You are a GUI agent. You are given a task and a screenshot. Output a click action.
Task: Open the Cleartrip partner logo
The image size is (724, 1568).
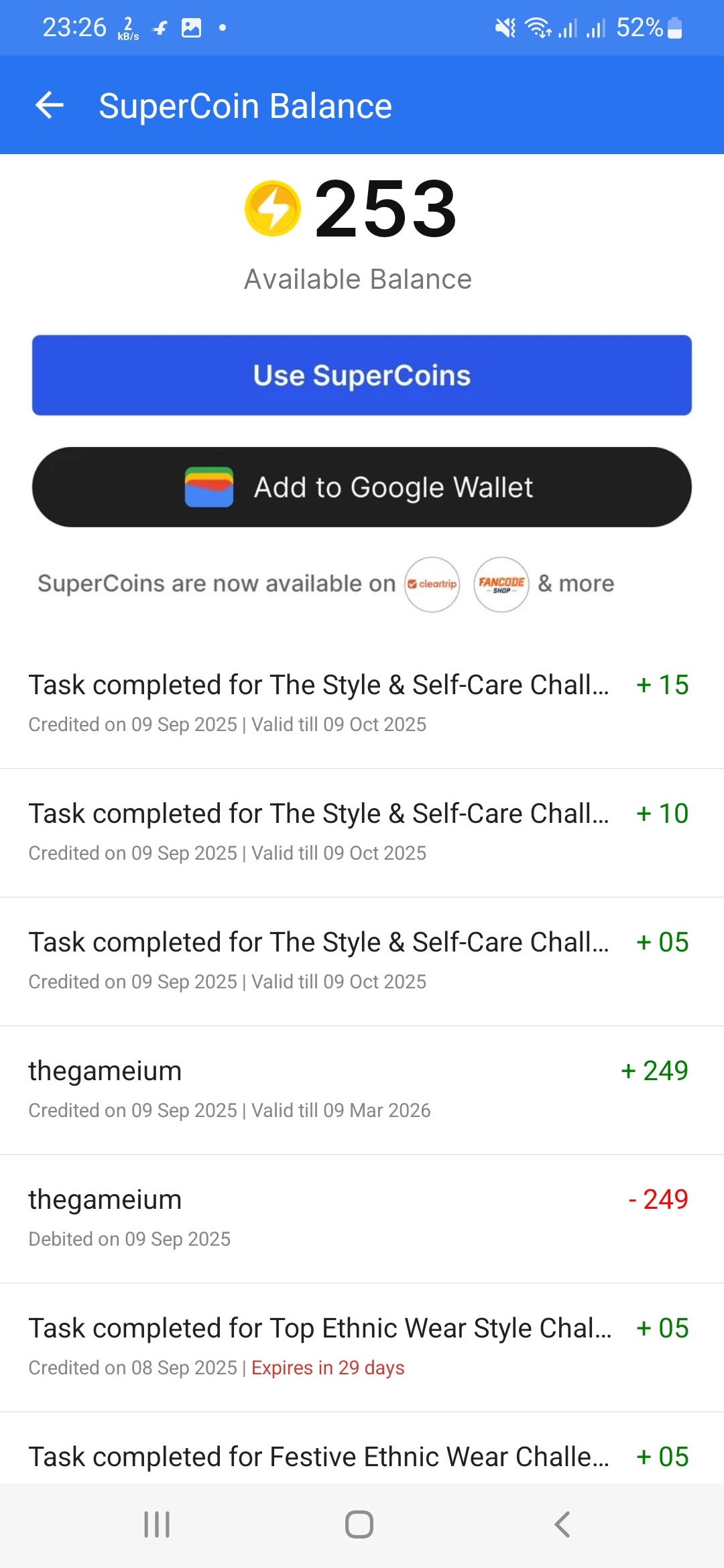pyautogui.click(x=432, y=584)
